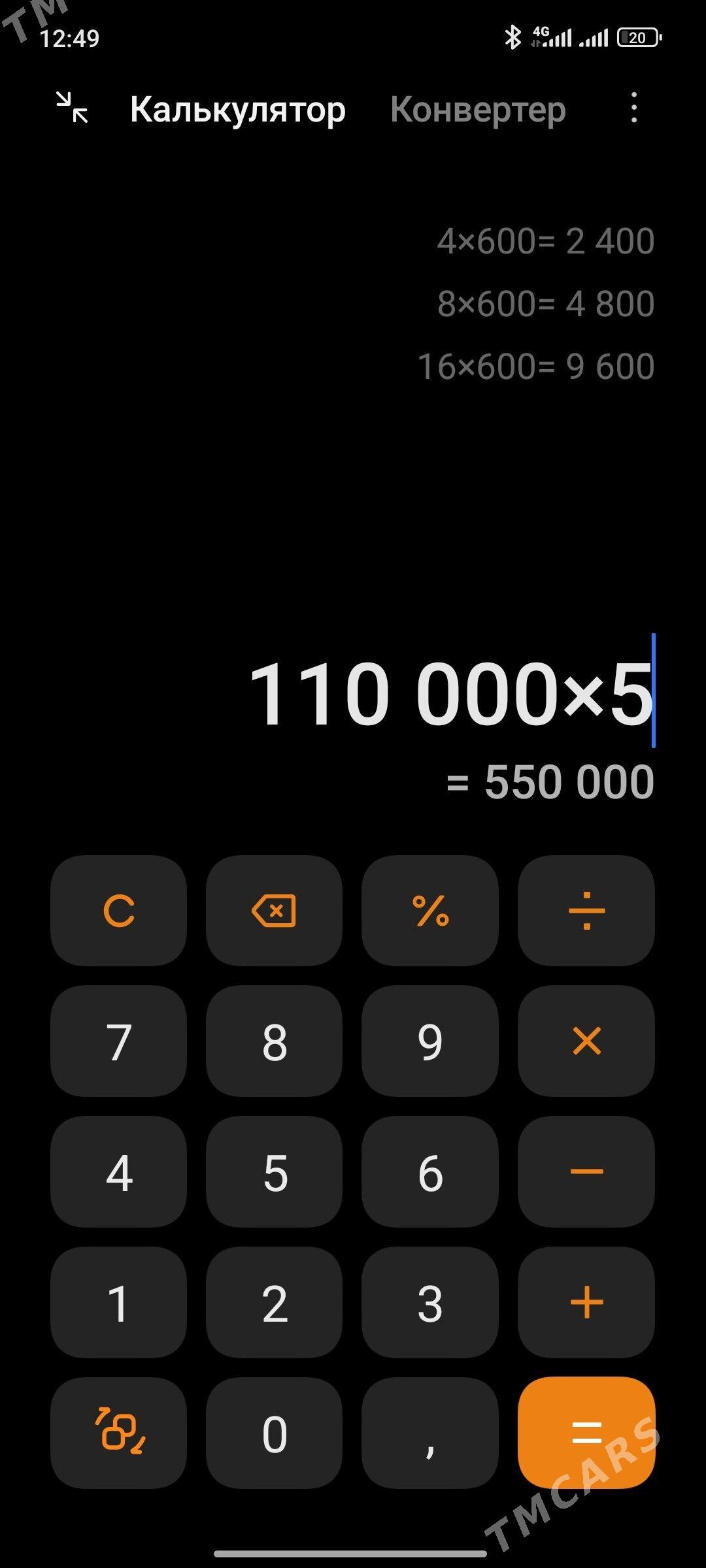Calculate the result with the equals key
The width and height of the screenshot is (706, 1568).
(x=586, y=1433)
